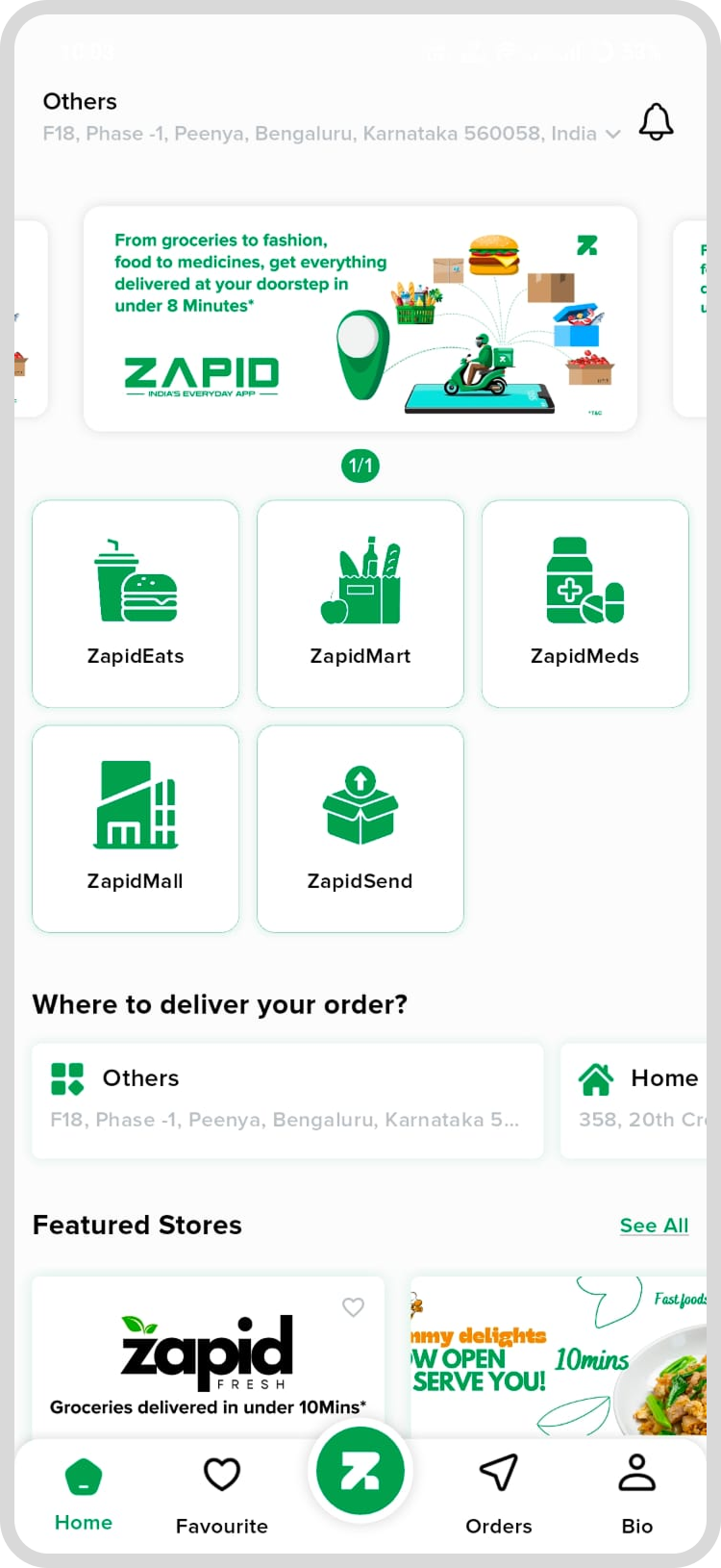See All featured stores
The image size is (721, 1568).
[654, 1225]
